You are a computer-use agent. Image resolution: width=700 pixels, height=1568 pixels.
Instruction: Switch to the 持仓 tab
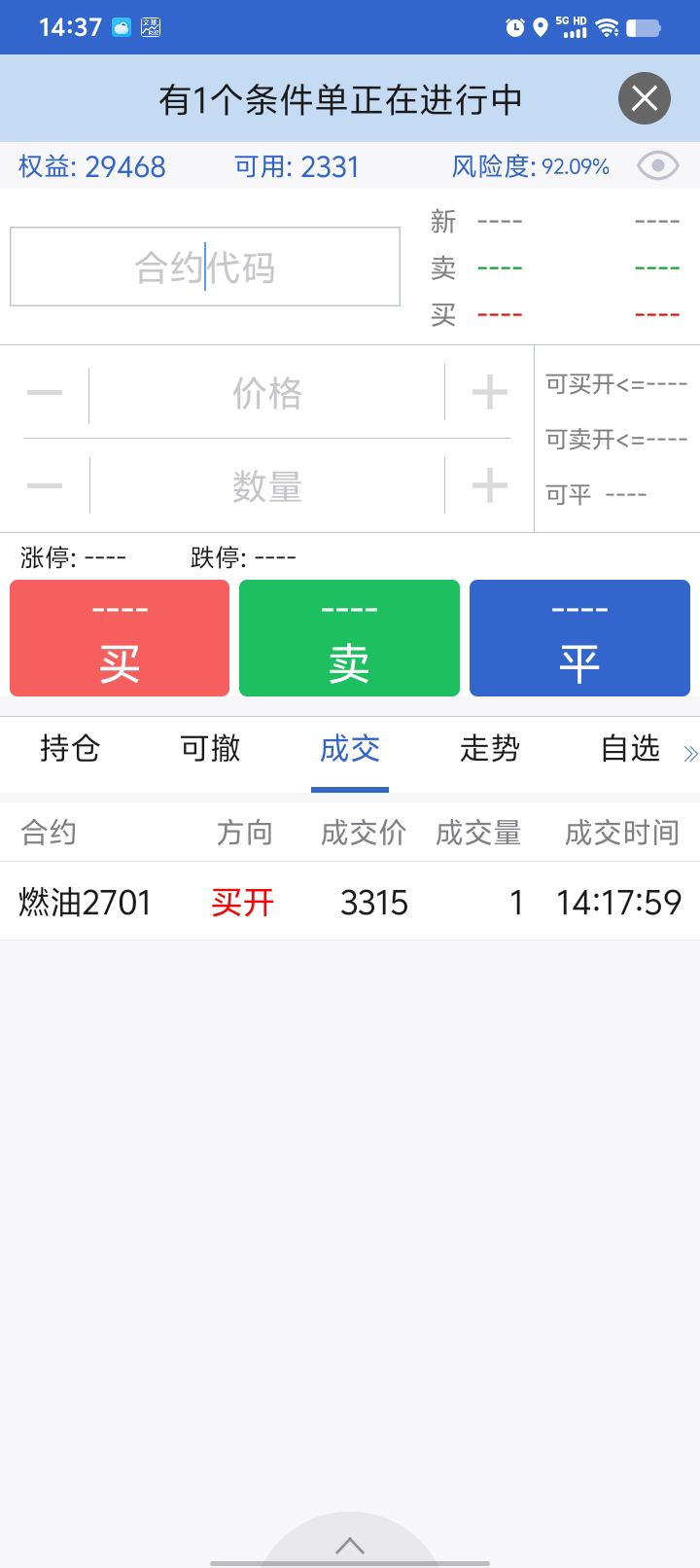point(70,749)
